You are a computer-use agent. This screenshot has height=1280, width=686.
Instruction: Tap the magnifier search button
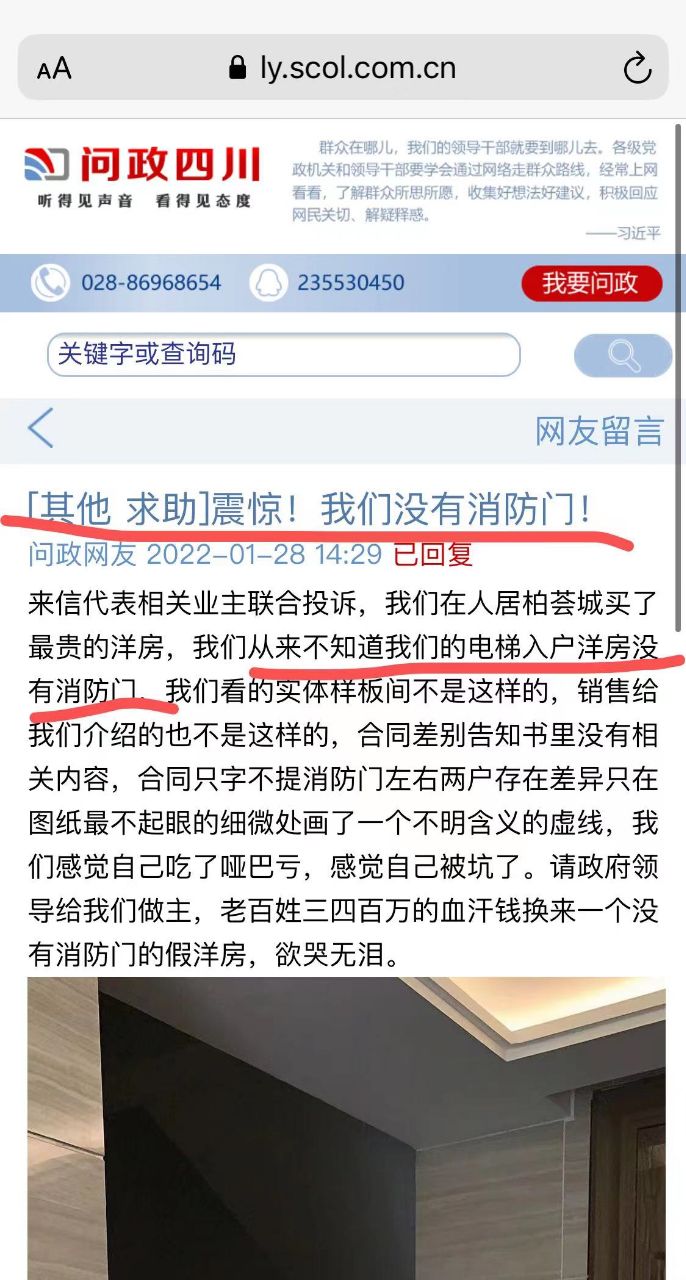tap(622, 355)
